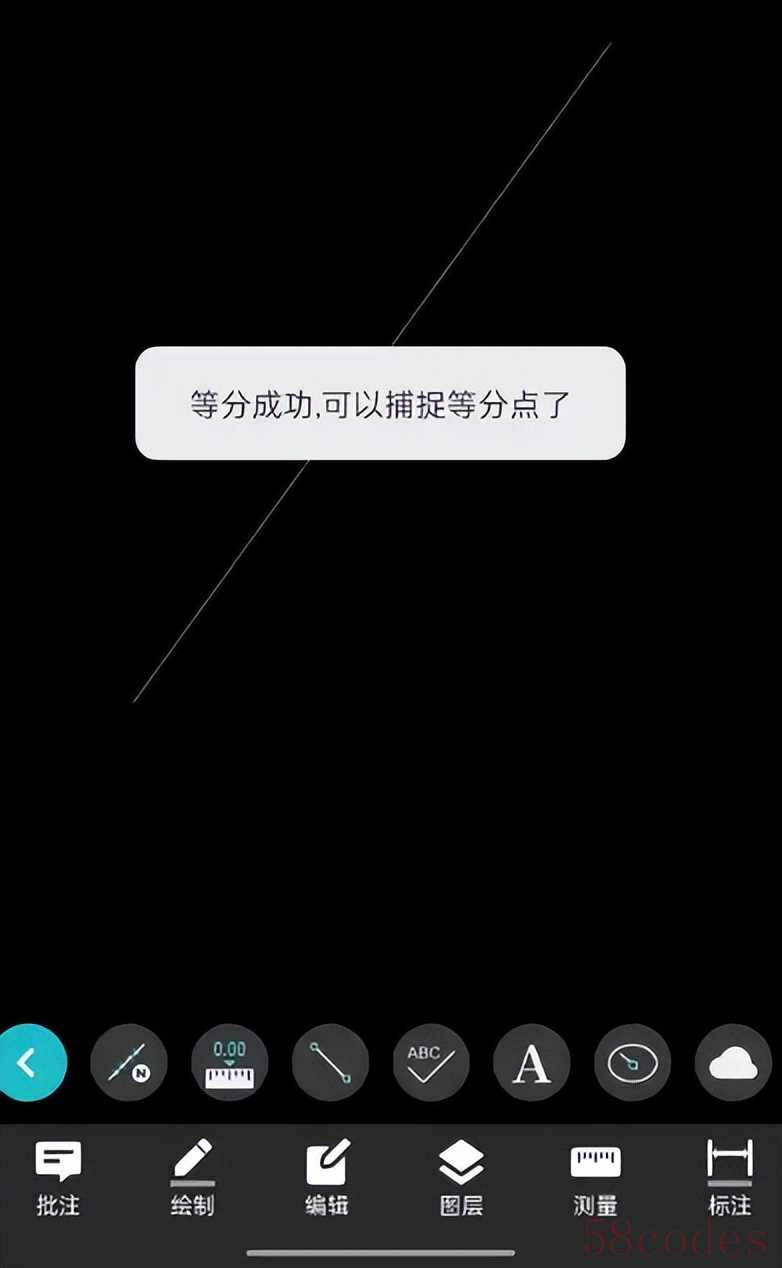Select the line drawing tool
782x1268 pixels.
tap(330, 1063)
